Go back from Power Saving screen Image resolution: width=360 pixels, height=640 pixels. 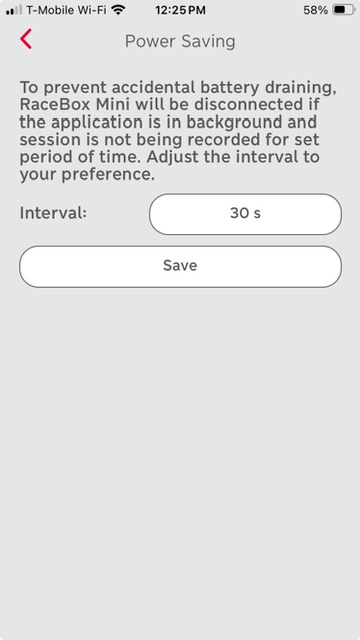tap(26, 39)
